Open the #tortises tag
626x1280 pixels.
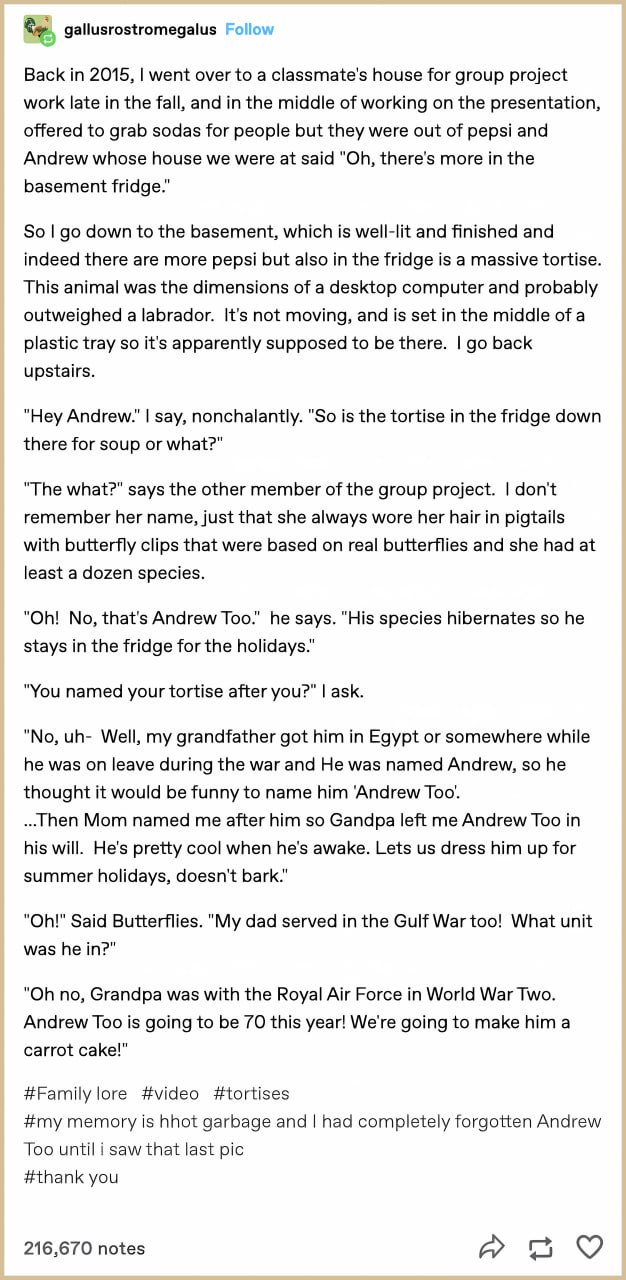click(x=251, y=1093)
